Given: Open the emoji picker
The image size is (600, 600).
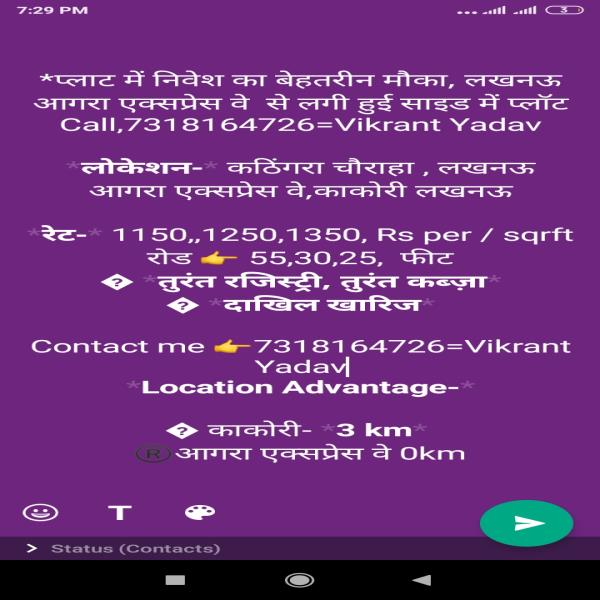Looking at the screenshot, I should point(40,512).
